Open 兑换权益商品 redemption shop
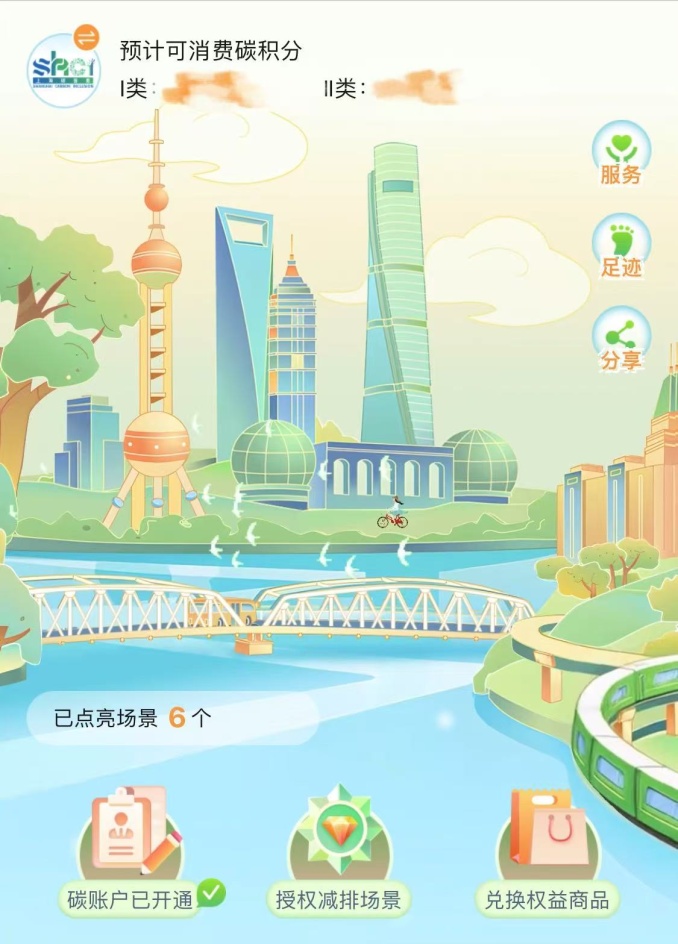The width and height of the screenshot is (678, 944). point(547,852)
